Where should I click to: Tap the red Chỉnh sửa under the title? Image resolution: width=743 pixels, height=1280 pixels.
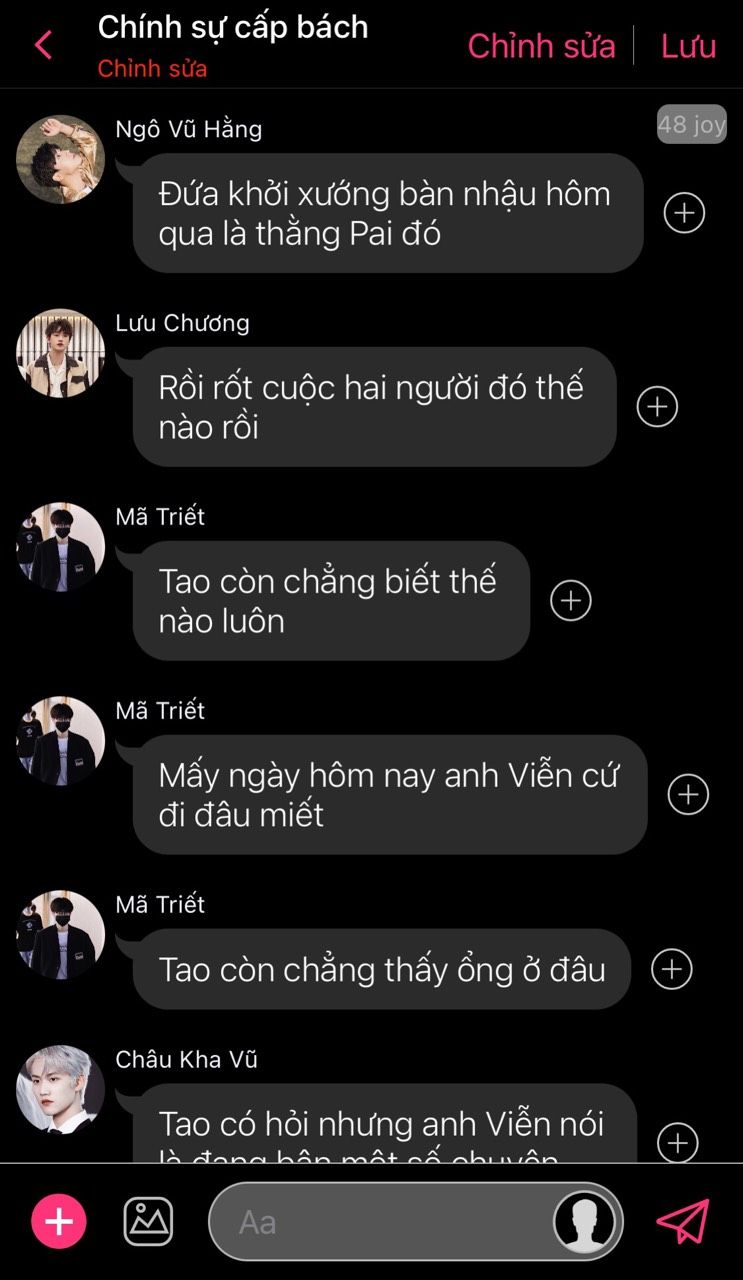click(152, 69)
